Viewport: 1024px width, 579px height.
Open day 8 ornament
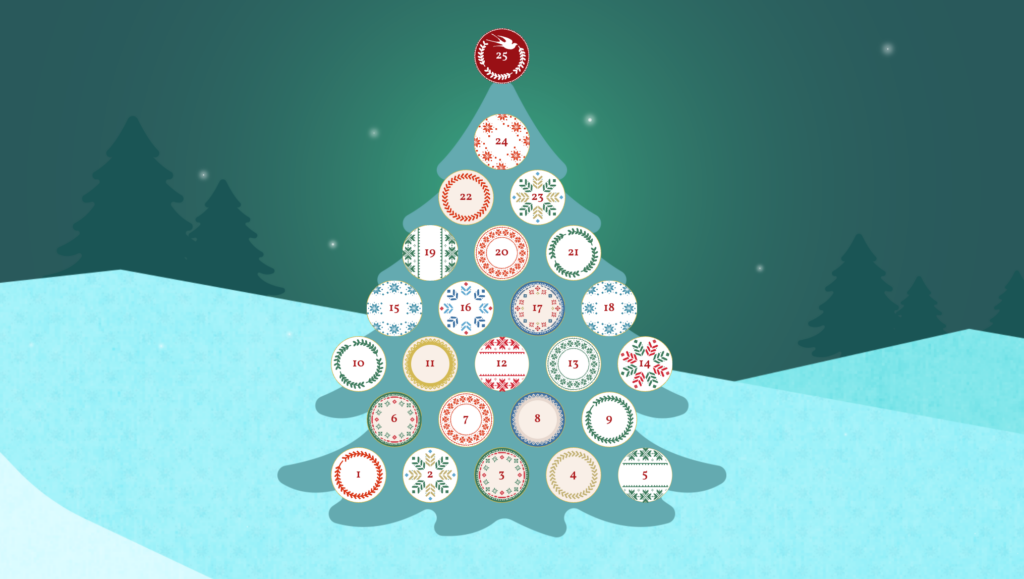click(x=538, y=419)
